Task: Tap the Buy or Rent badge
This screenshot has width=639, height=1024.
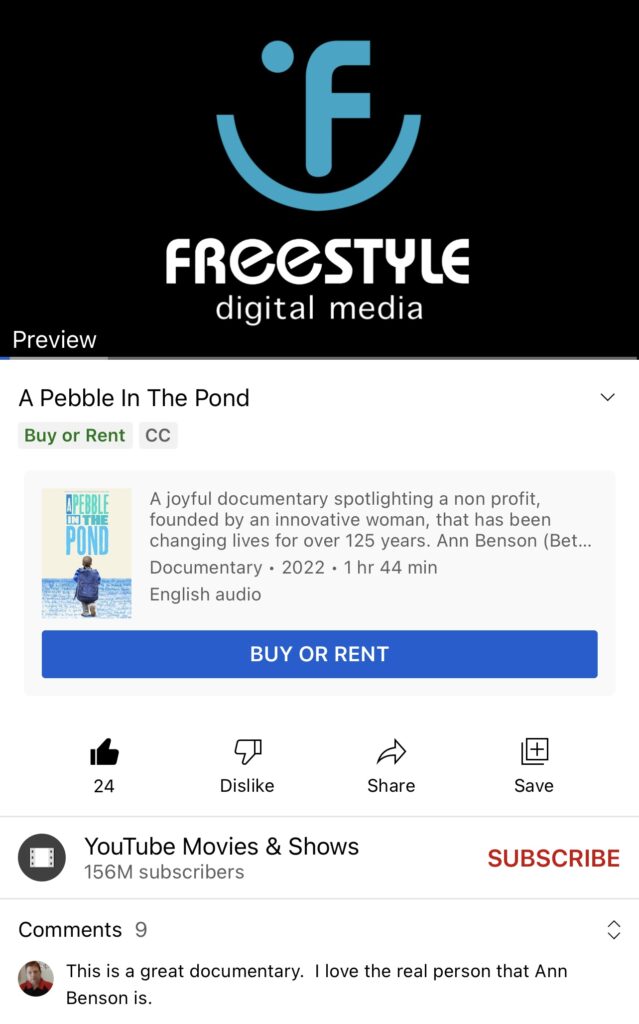Action: click(75, 436)
